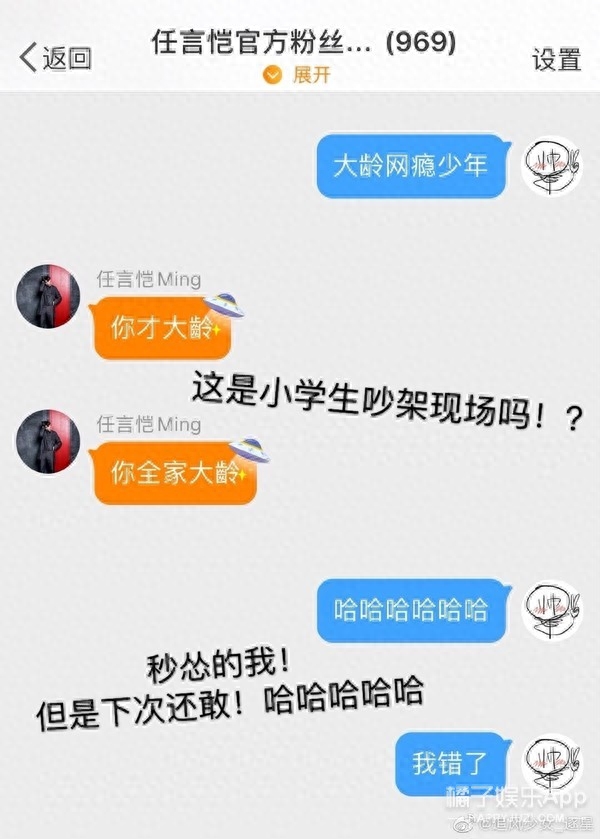This screenshot has height=839, width=600.
Task: Open the group 设置 page
Action: [x=555, y=60]
